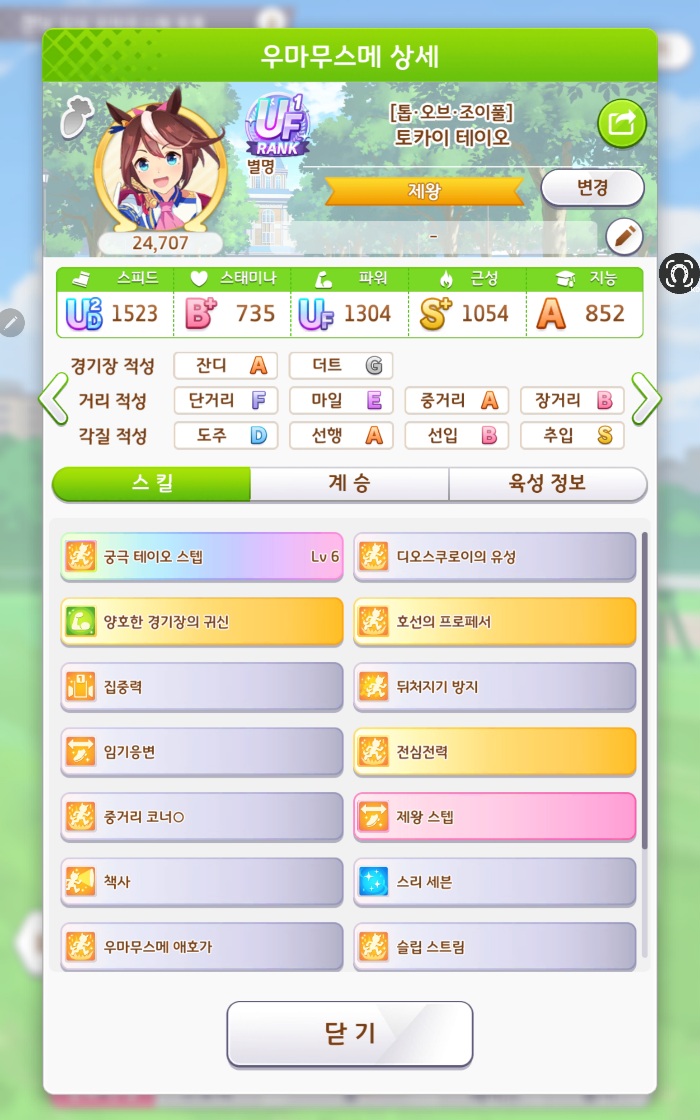
Task: Go to the next Umamusume with the right arrow
Action: [x=647, y=400]
